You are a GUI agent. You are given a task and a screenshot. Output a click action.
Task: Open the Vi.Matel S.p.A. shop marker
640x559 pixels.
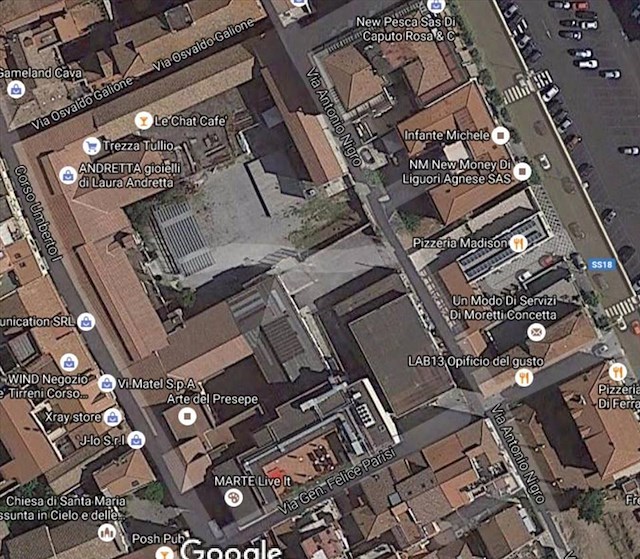107,383
